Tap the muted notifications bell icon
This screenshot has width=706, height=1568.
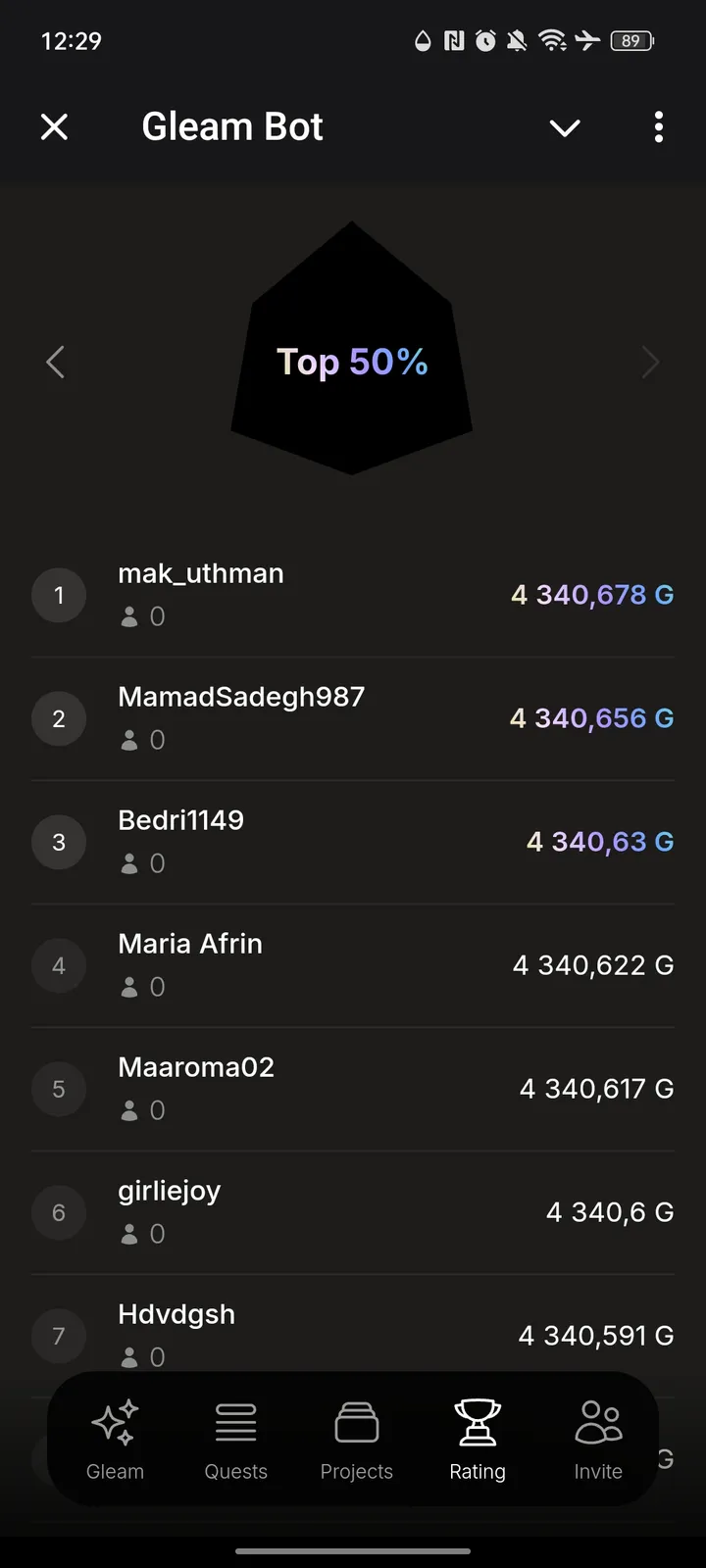(515, 41)
